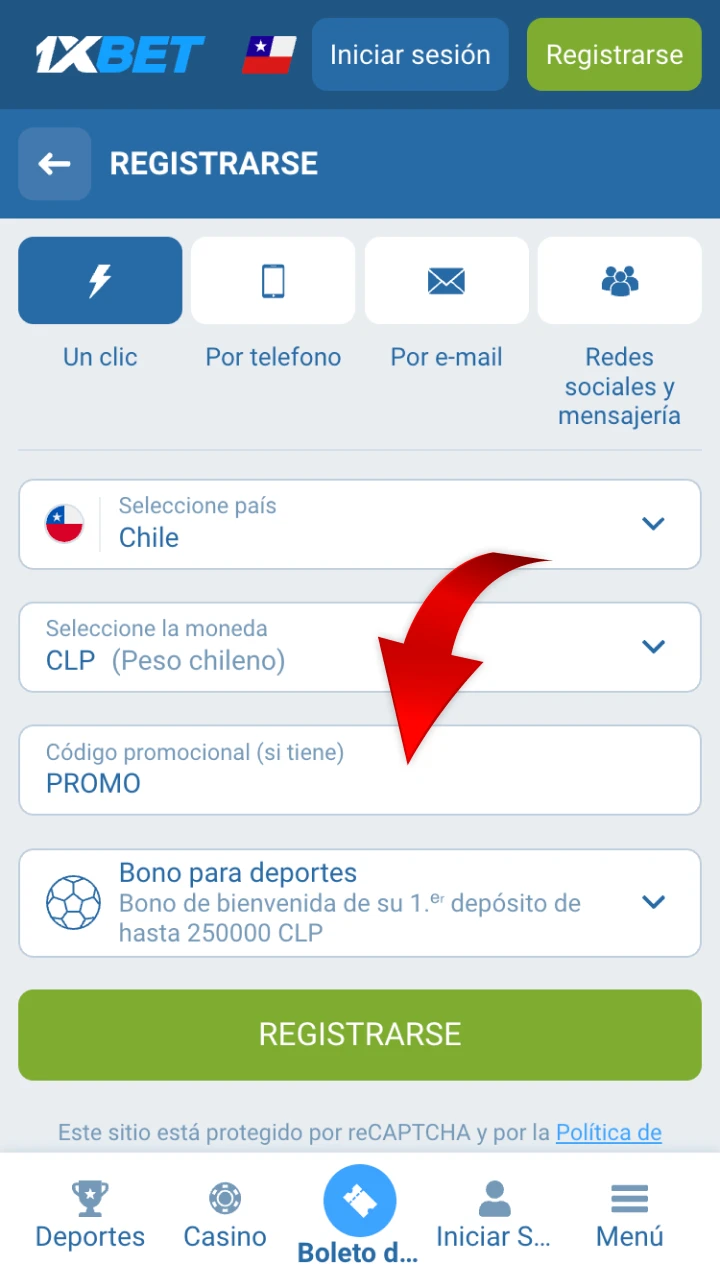Open the Iniciar sesión button at top
Viewport: 720px width, 1280px height.
coord(410,55)
